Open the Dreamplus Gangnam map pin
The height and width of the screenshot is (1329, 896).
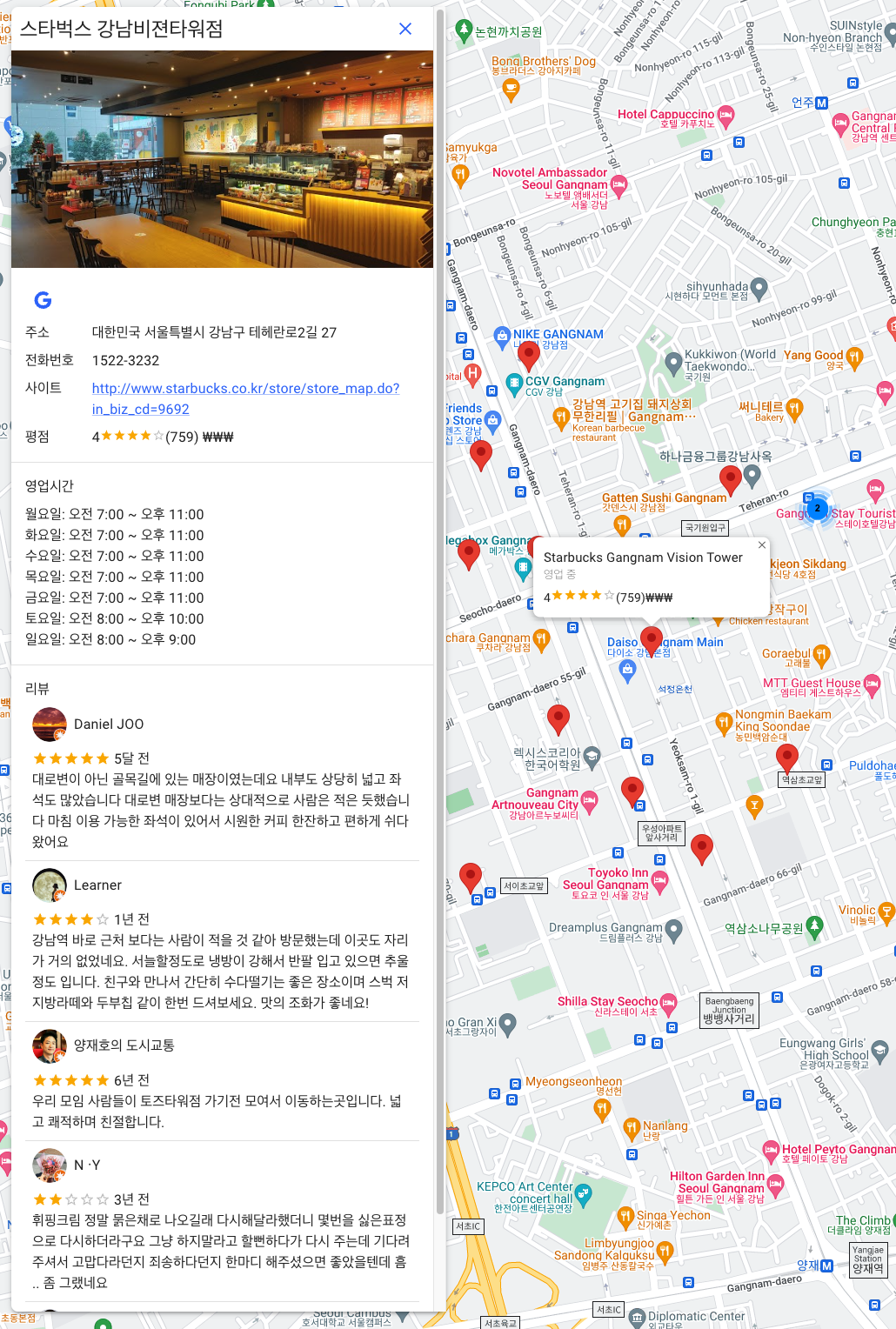[673, 929]
